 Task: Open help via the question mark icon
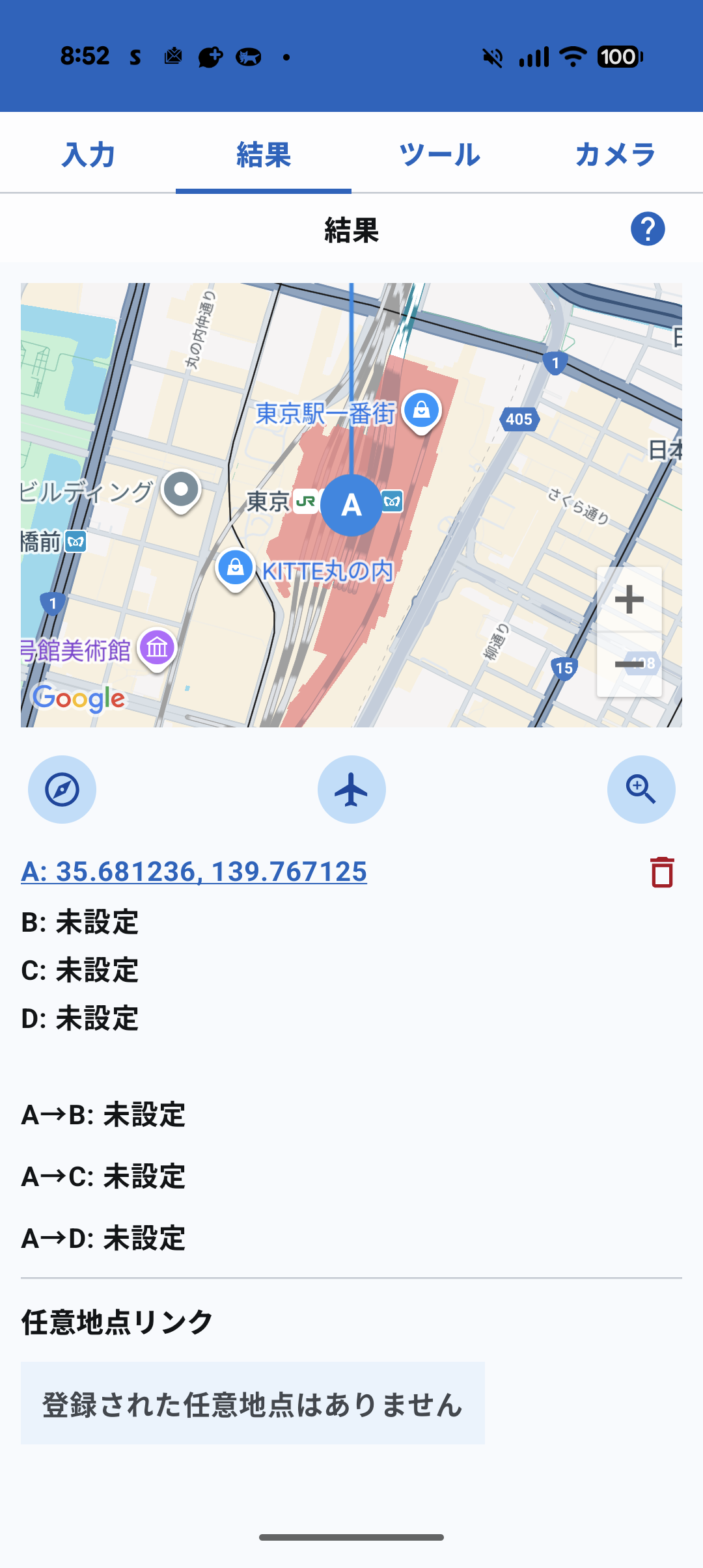(x=646, y=229)
